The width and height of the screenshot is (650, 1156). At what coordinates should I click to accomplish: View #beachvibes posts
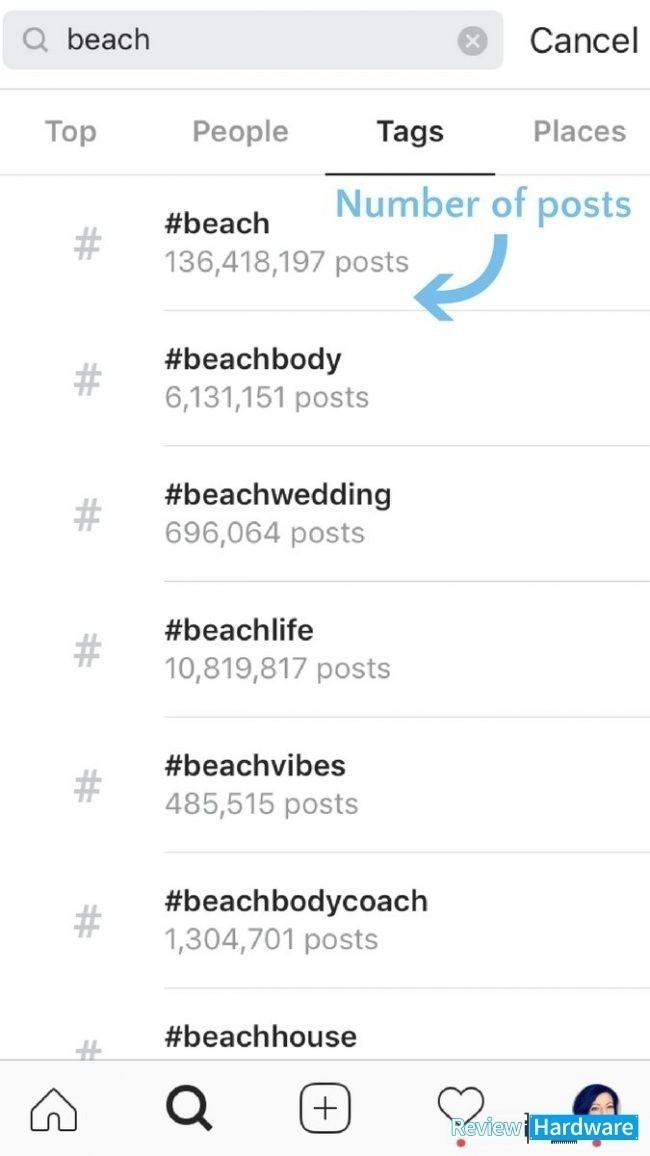(x=325, y=785)
